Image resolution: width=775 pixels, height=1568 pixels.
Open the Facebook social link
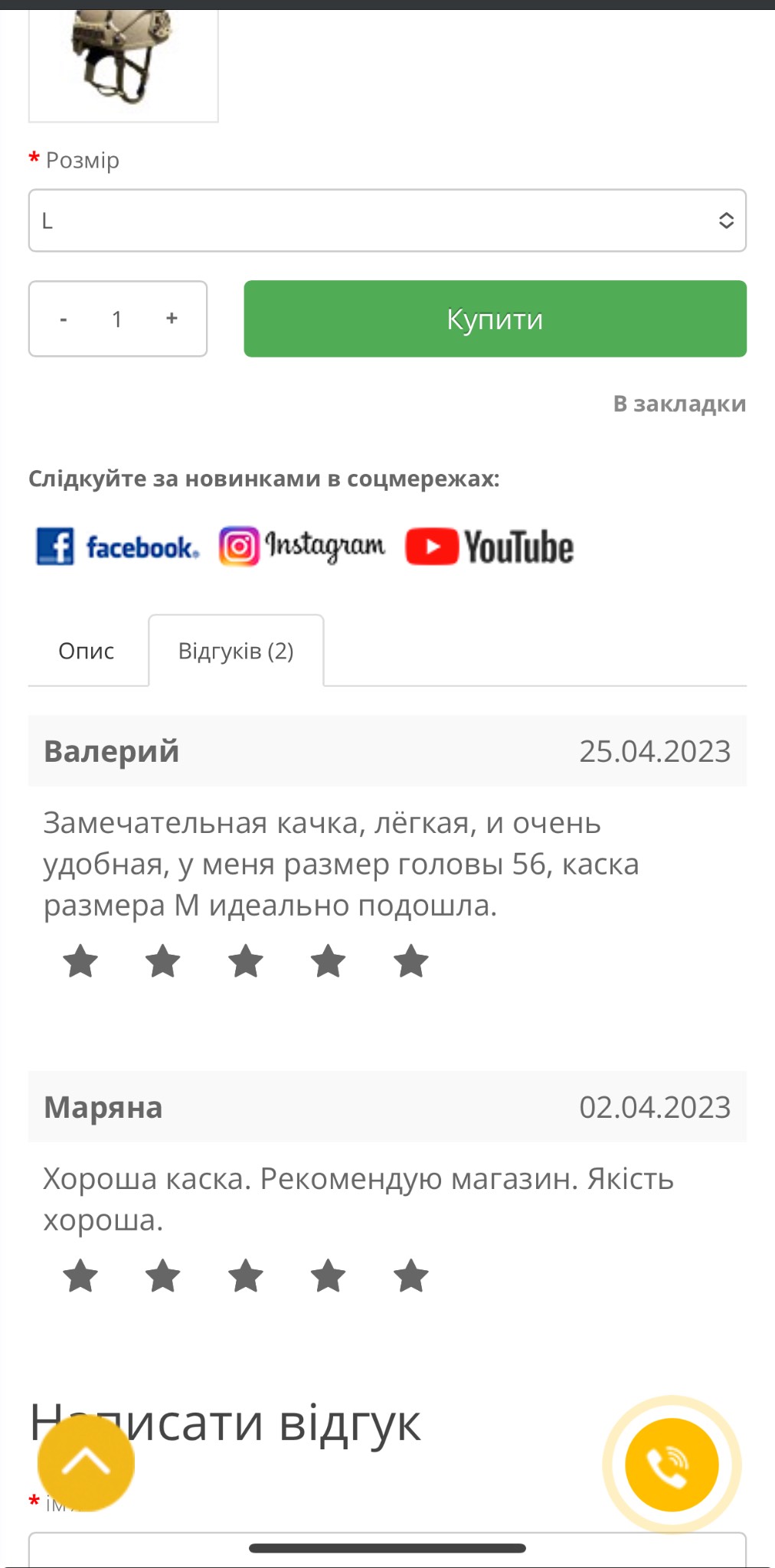(118, 547)
